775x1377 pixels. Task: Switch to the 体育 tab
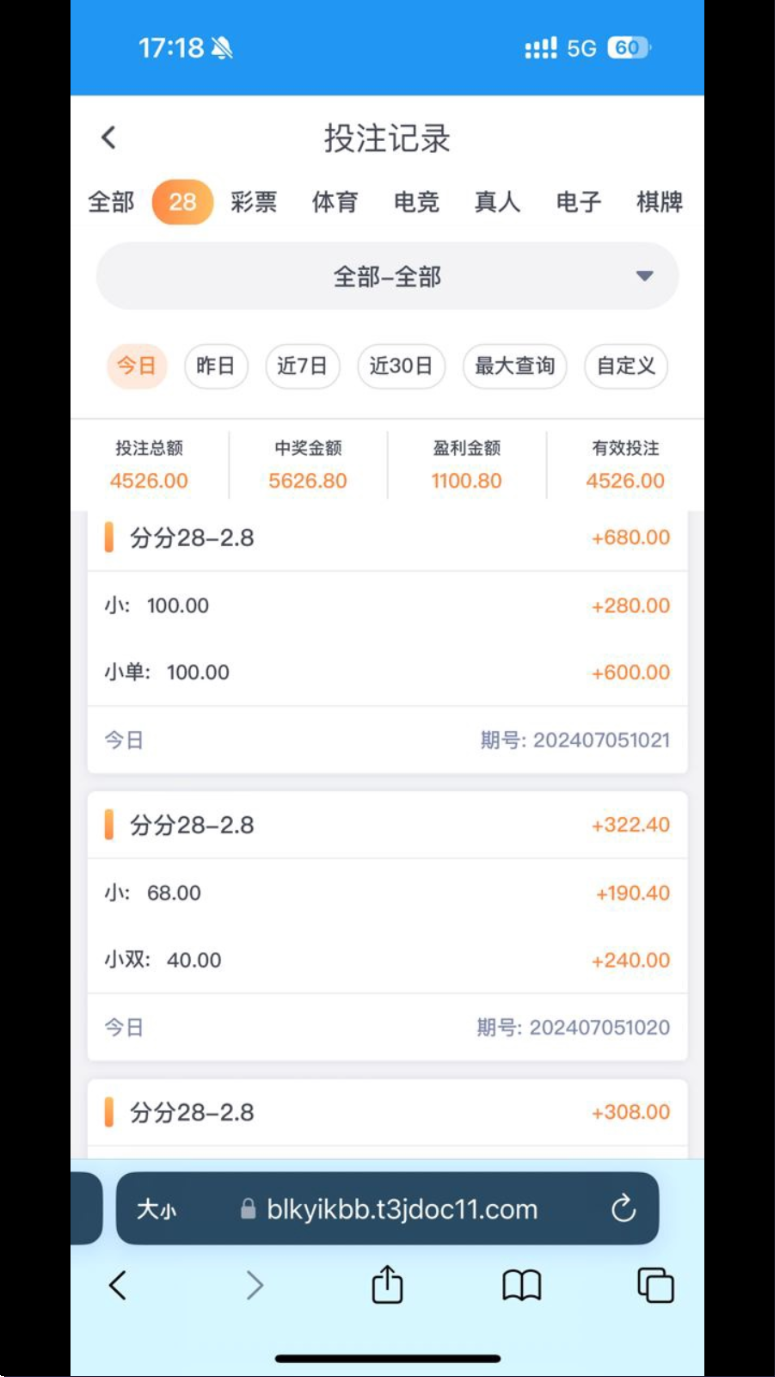[334, 202]
